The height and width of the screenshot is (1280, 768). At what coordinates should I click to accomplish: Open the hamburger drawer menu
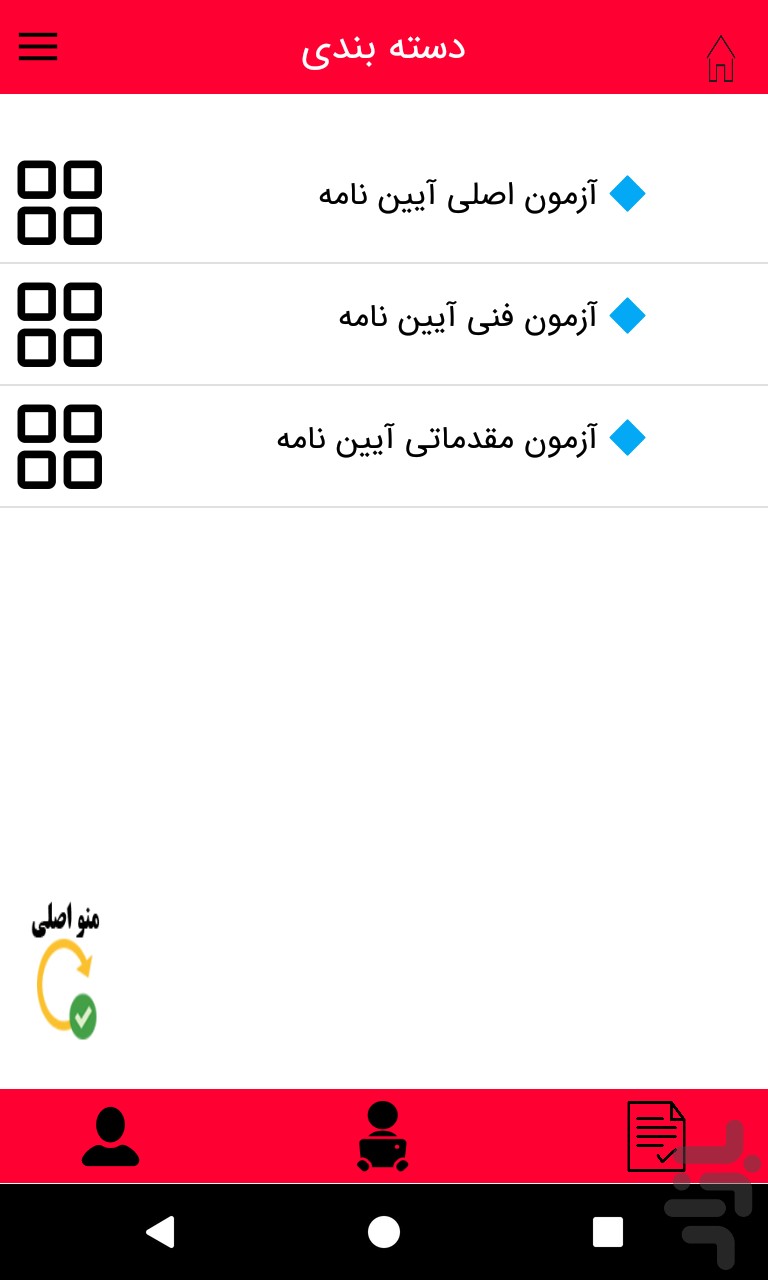tap(38, 46)
